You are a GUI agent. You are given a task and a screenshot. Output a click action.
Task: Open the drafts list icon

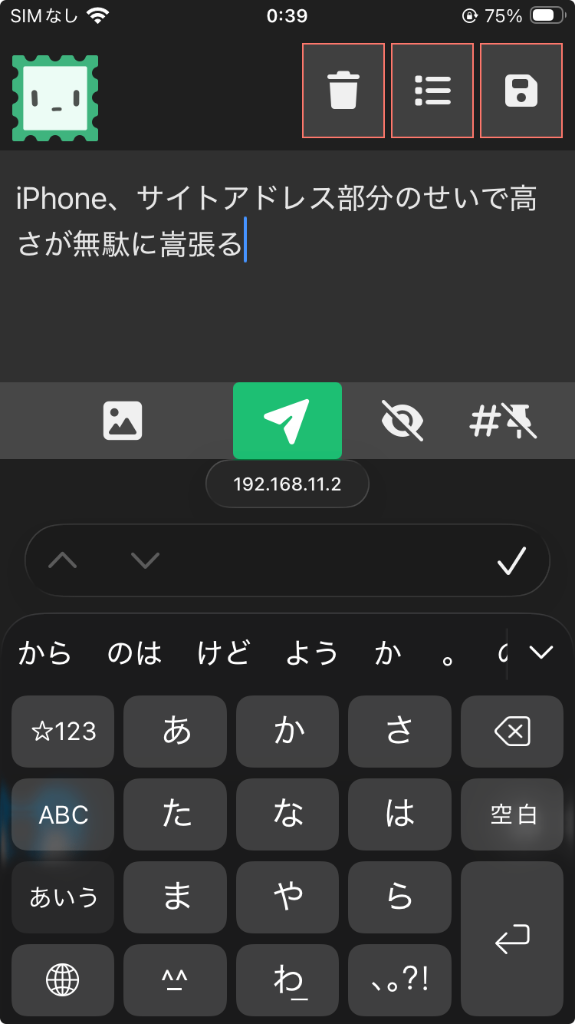(432, 91)
